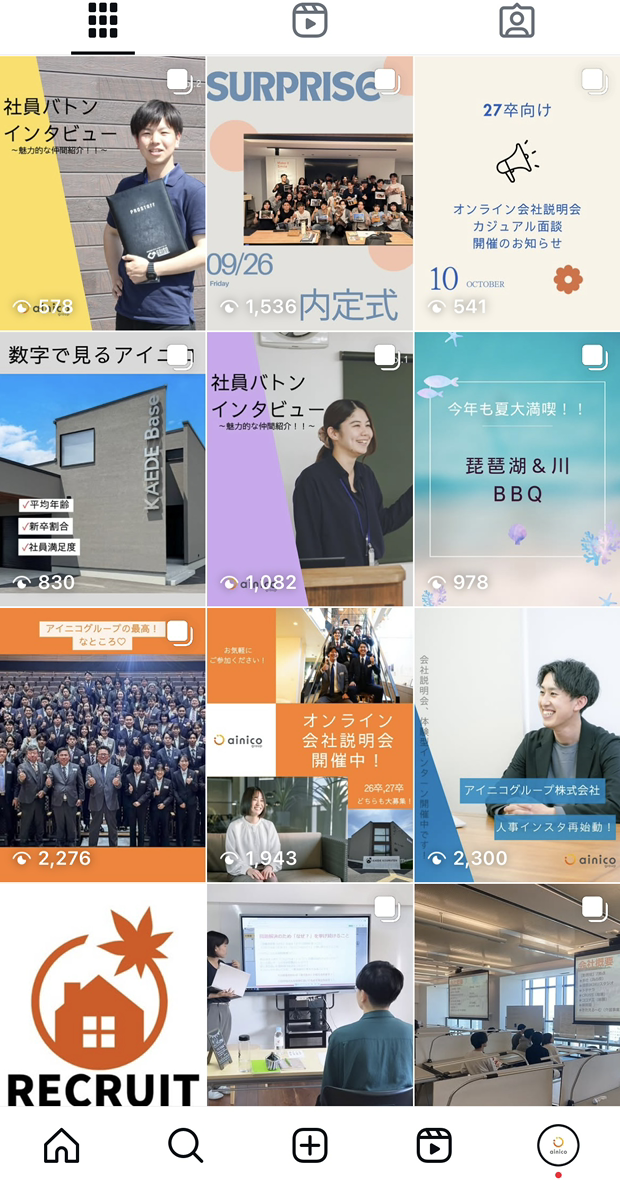The height and width of the screenshot is (1200, 620).
Task: Switch to the tagged photos tab
Action: coord(517,22)
